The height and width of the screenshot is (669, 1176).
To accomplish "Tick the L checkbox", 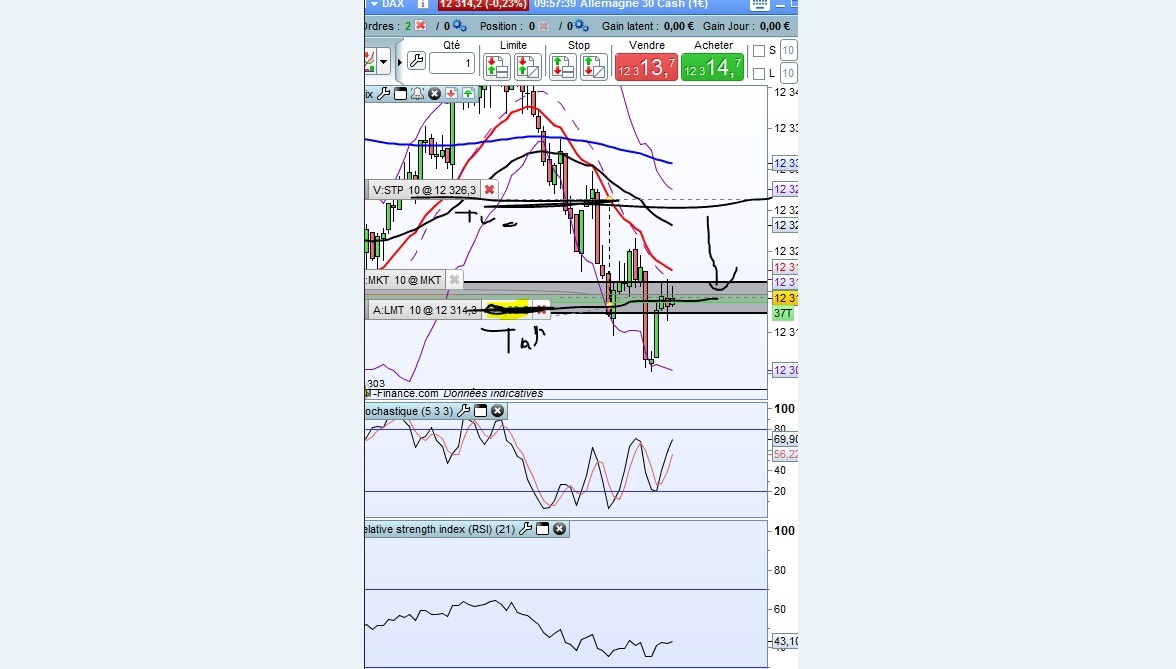I will (x=759, y=73).
